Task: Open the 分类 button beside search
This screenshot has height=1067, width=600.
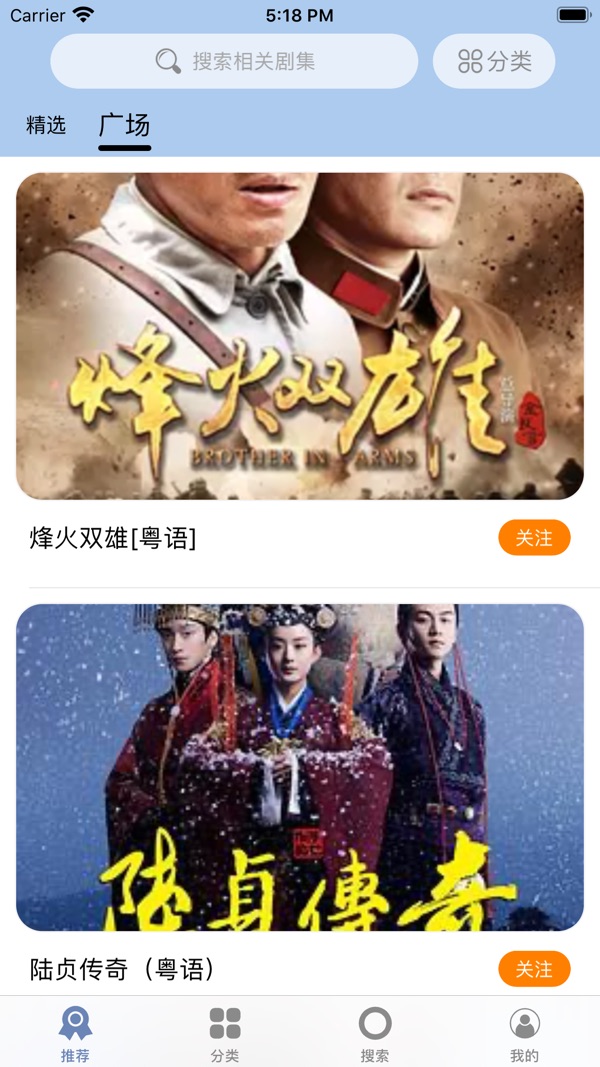Action: pyautogui.click(x=494, y=61)
